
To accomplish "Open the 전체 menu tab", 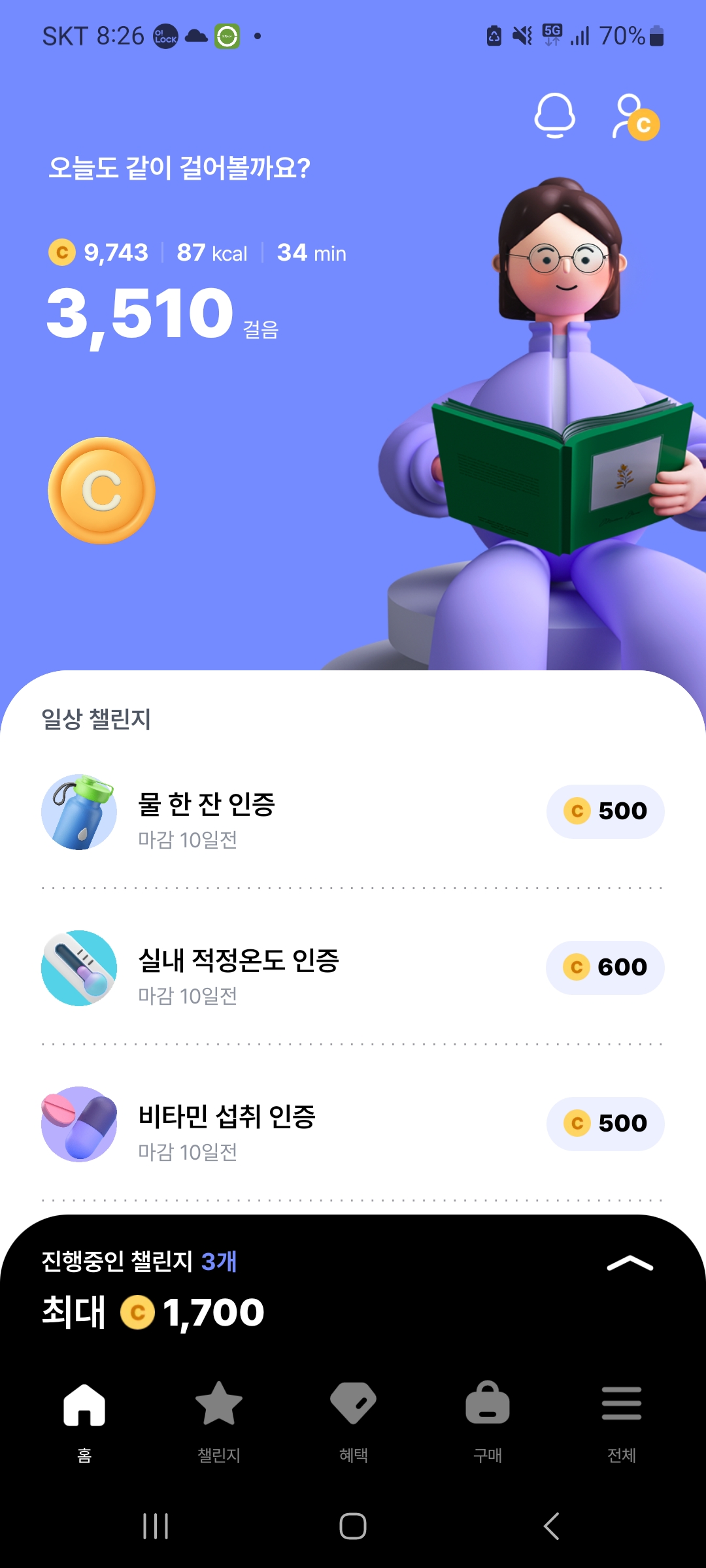I will pyautogui.click(x=622, y=1418).
